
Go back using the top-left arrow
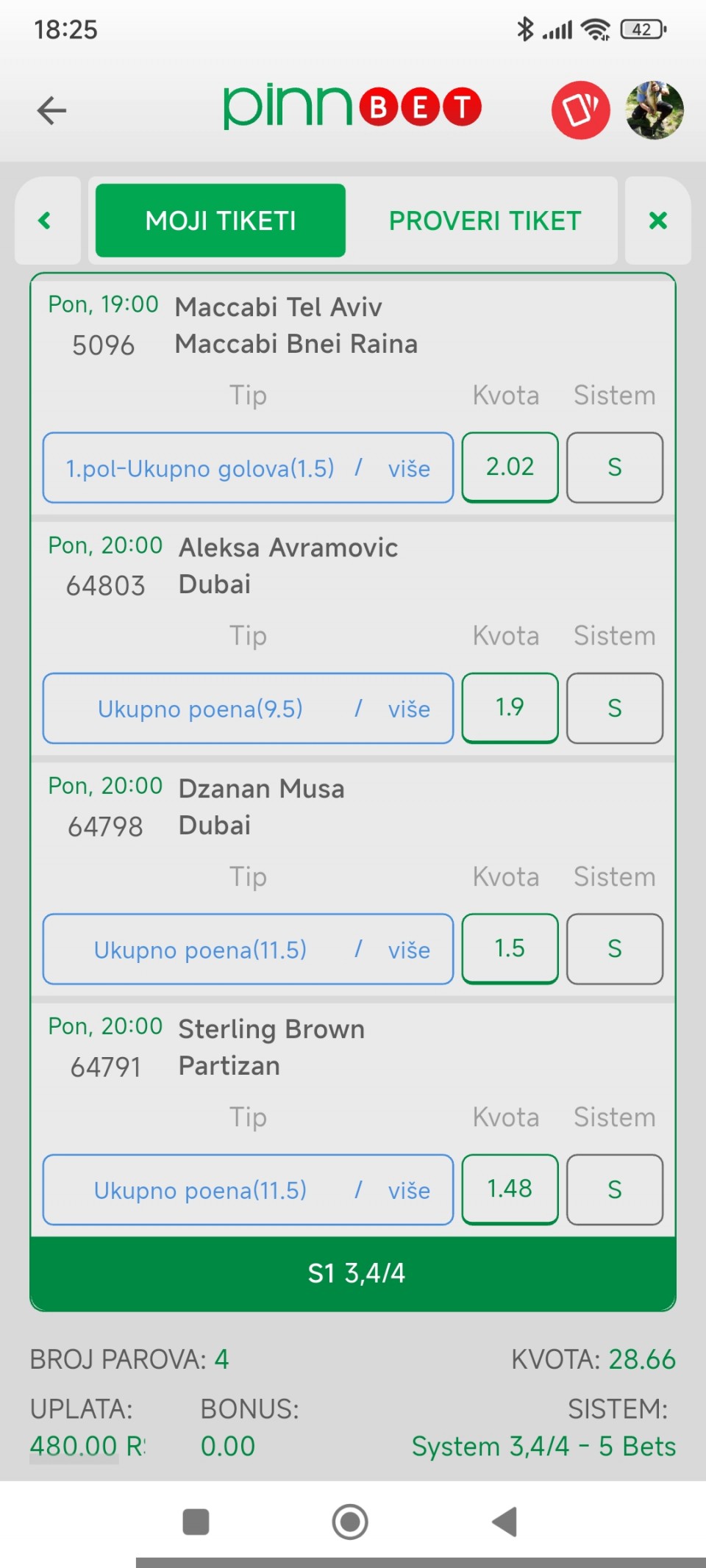tap(51, 110)
